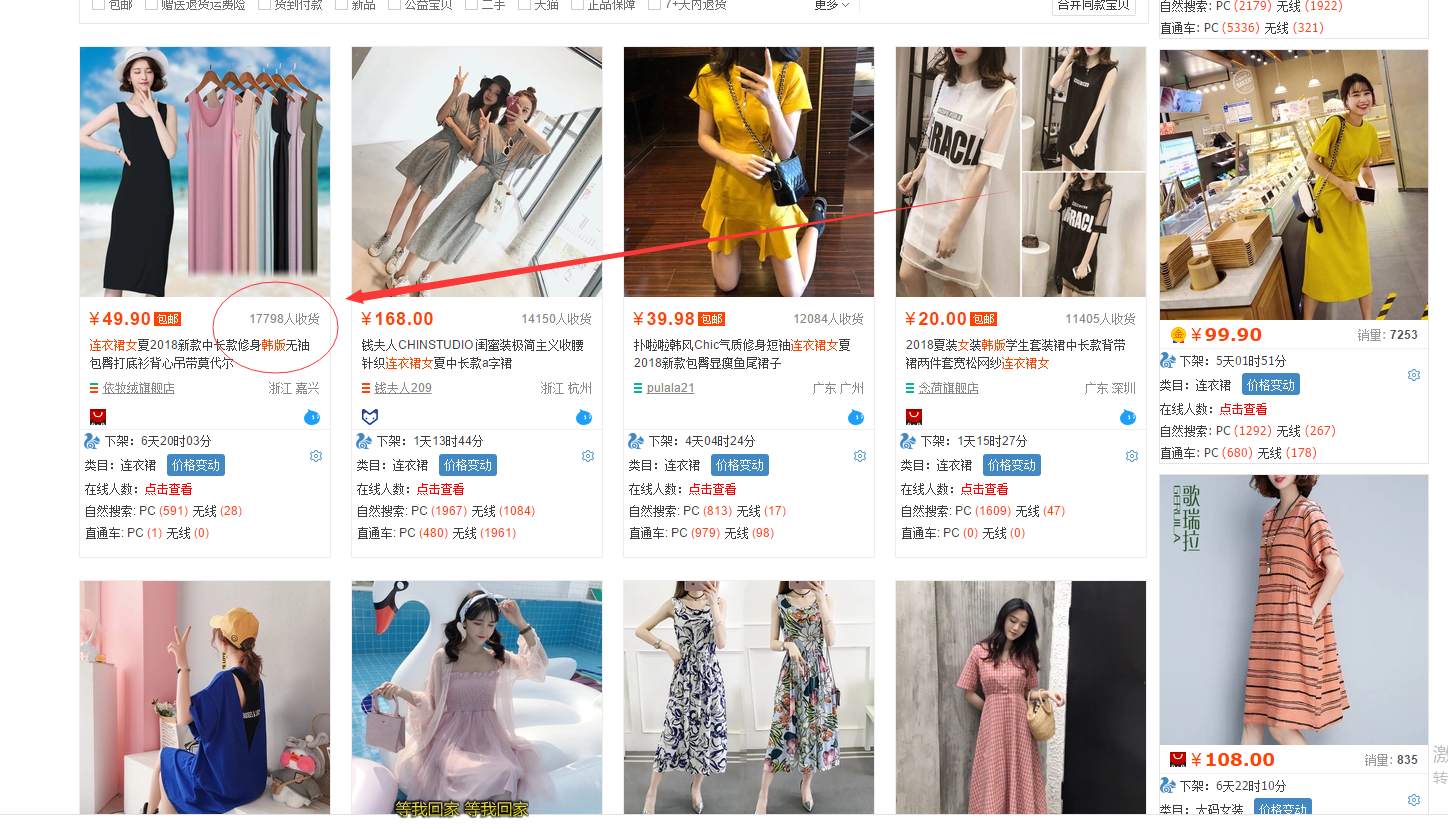This screenshot has height=824, width=1448.
Task: Open the pulala21 seller link
Action: (x=670, y=388)
